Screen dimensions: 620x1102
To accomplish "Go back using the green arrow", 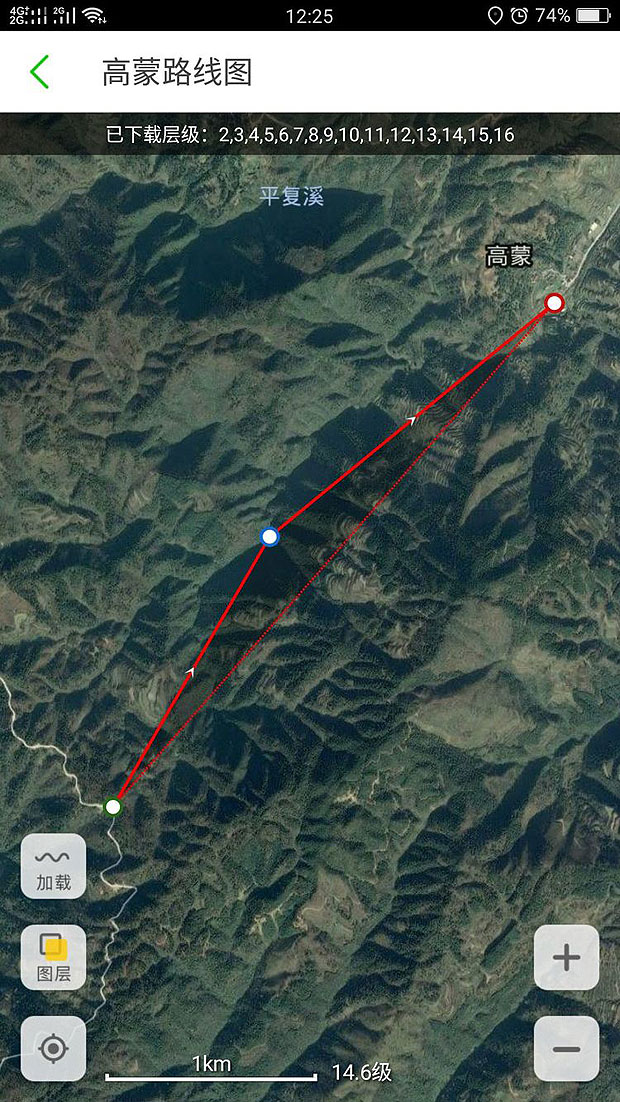I will pos(39,72).
